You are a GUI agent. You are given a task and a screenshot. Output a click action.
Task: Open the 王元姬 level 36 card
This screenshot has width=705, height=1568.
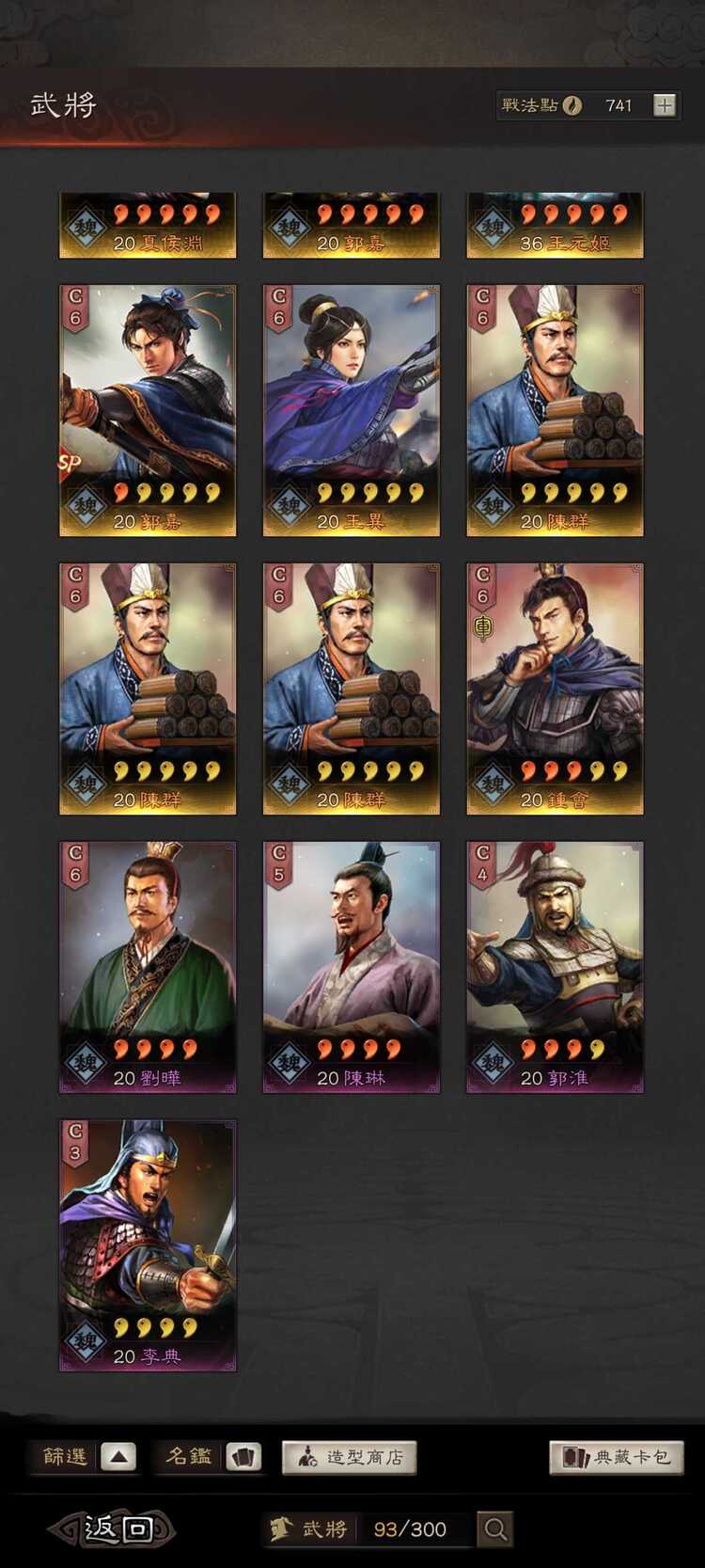(x=555, y=226)
